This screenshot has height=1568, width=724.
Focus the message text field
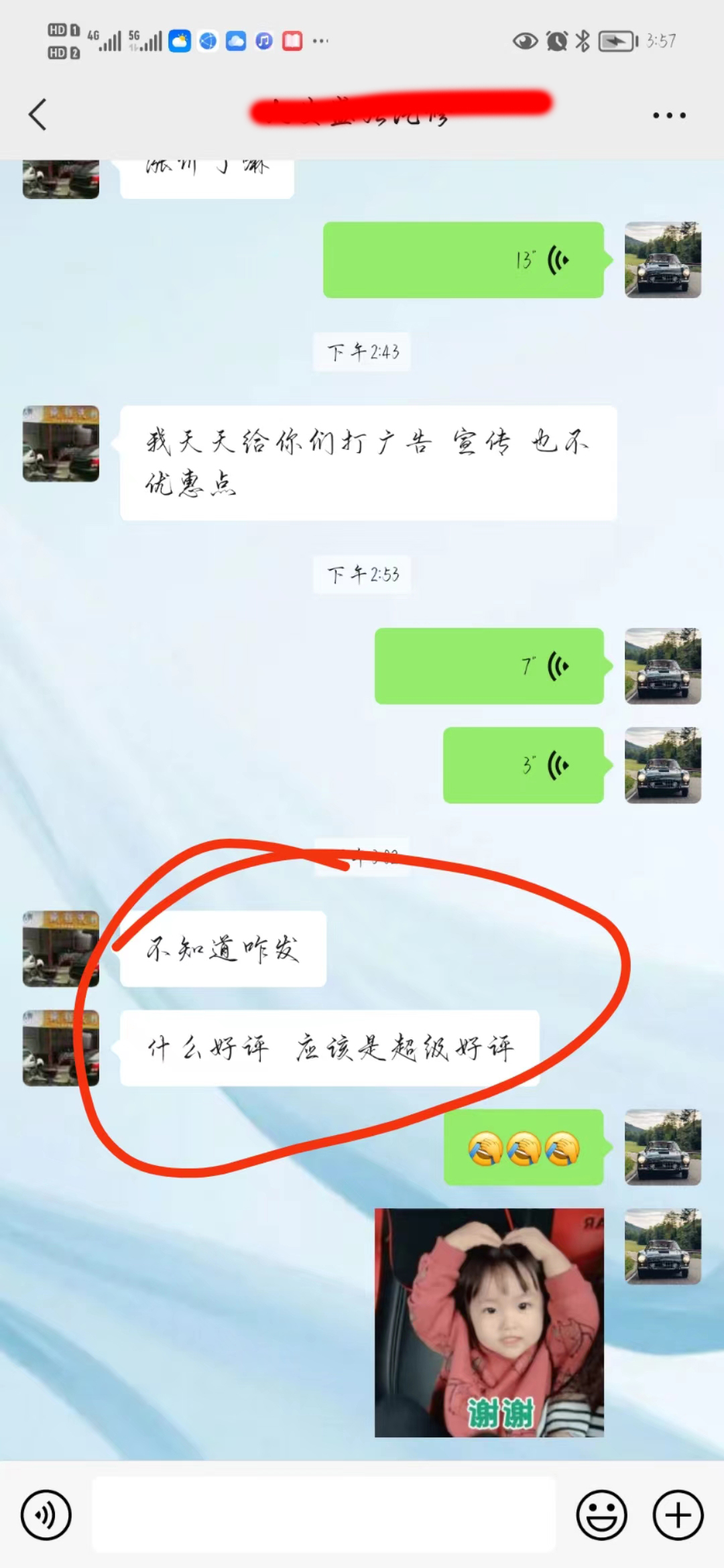pos(324,1515)
